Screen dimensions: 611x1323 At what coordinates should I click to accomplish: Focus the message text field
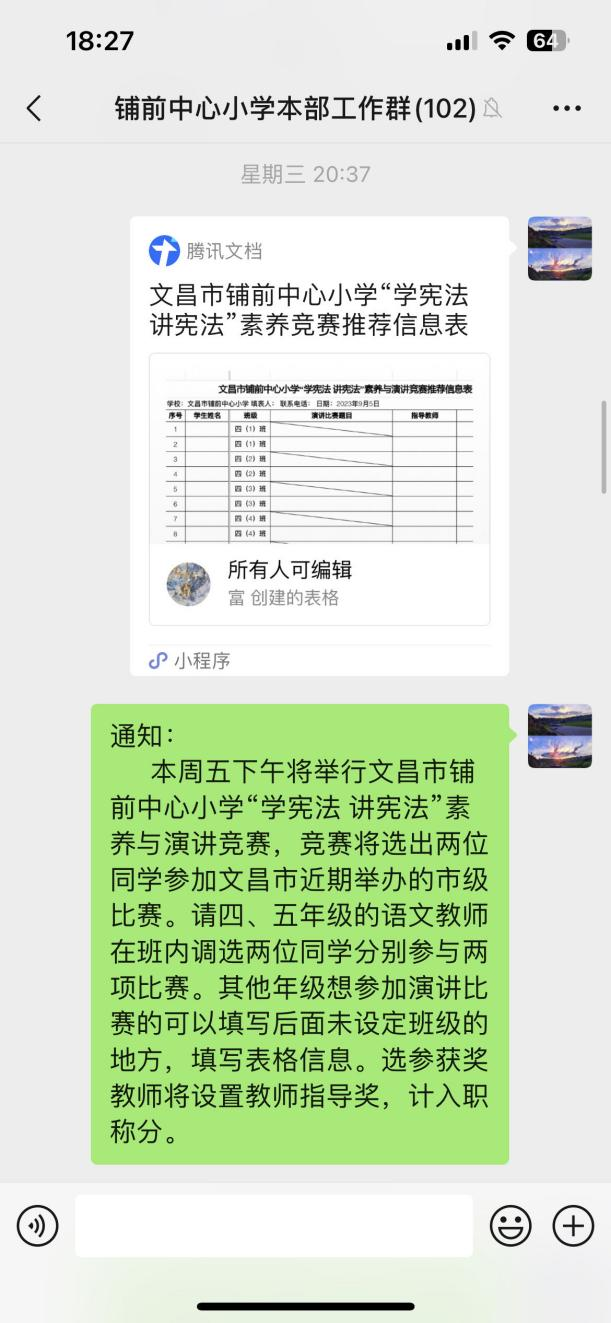tap(273, 1225)
